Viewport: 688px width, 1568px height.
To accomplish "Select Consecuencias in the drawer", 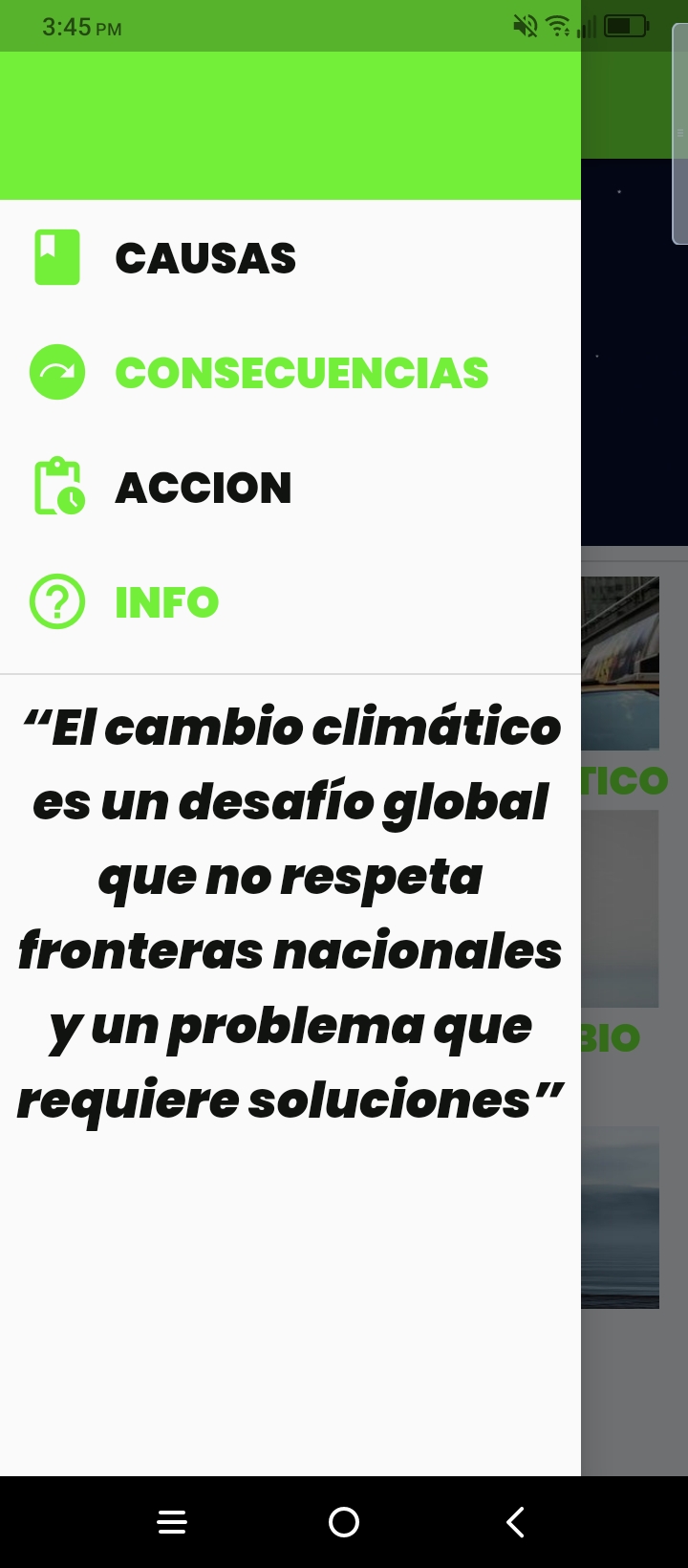I will click(300, 373).
